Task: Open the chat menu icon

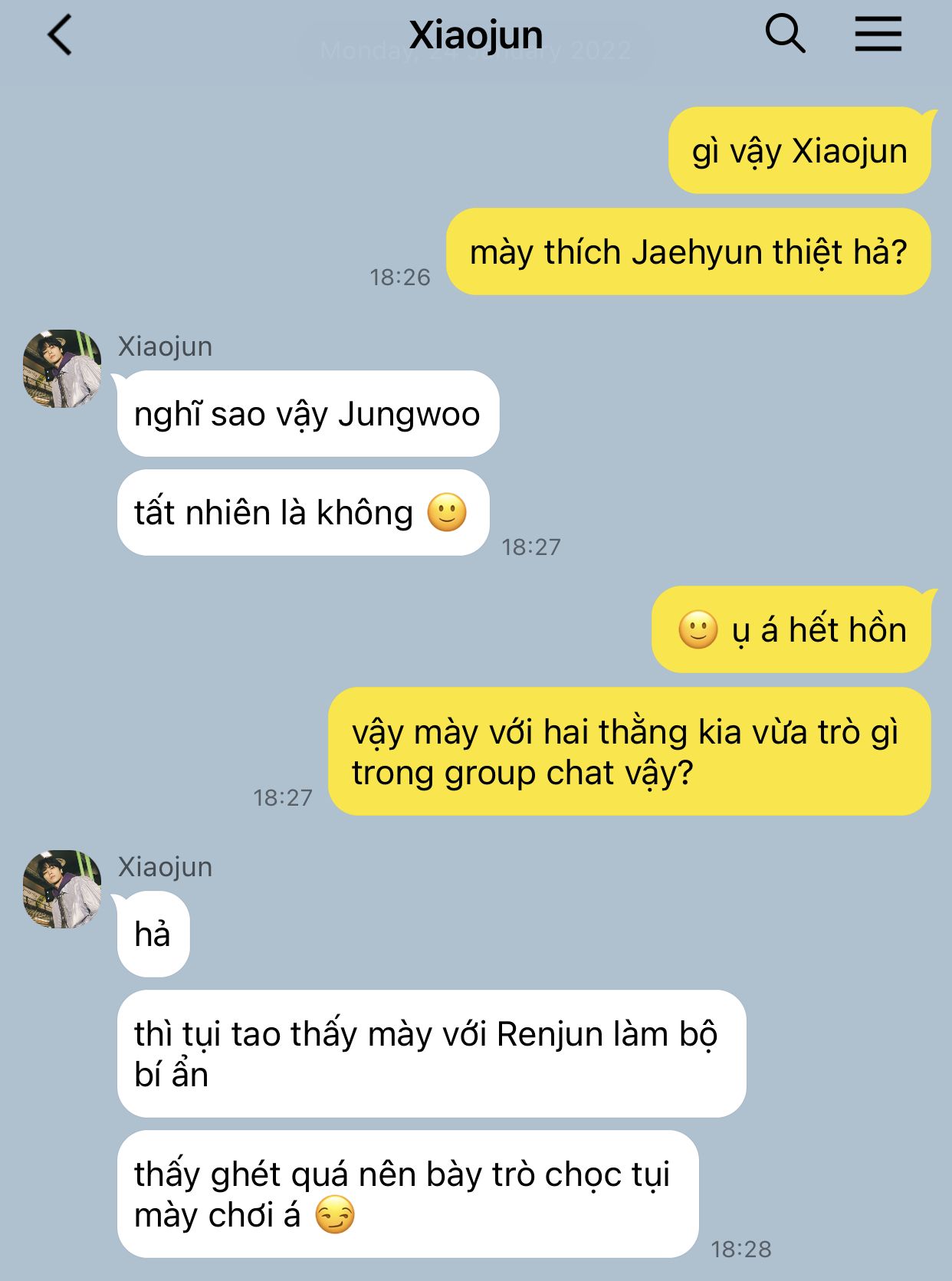Action: 878,35
